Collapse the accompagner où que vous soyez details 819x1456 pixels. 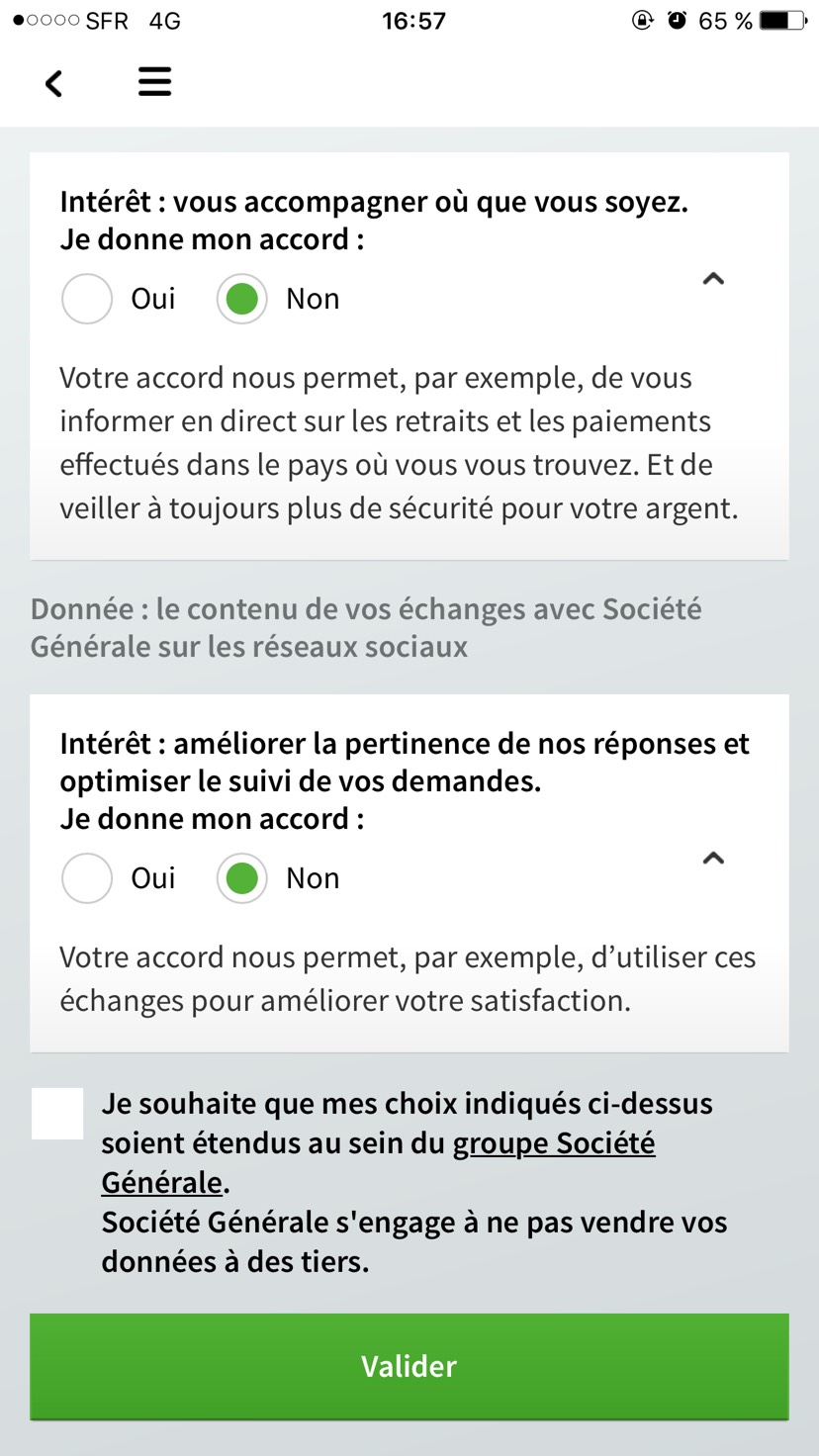pos(713,280)
